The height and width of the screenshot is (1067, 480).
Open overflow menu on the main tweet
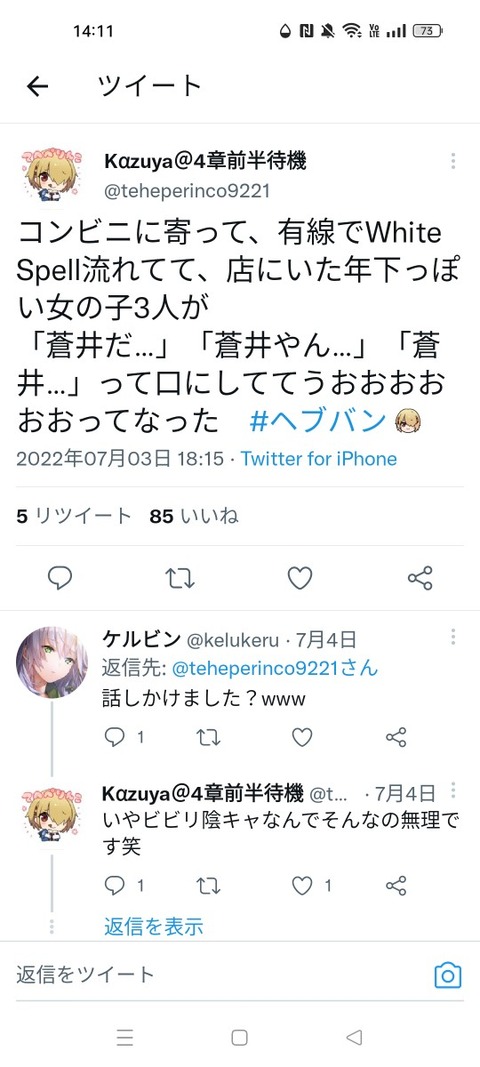coord(453,161)
